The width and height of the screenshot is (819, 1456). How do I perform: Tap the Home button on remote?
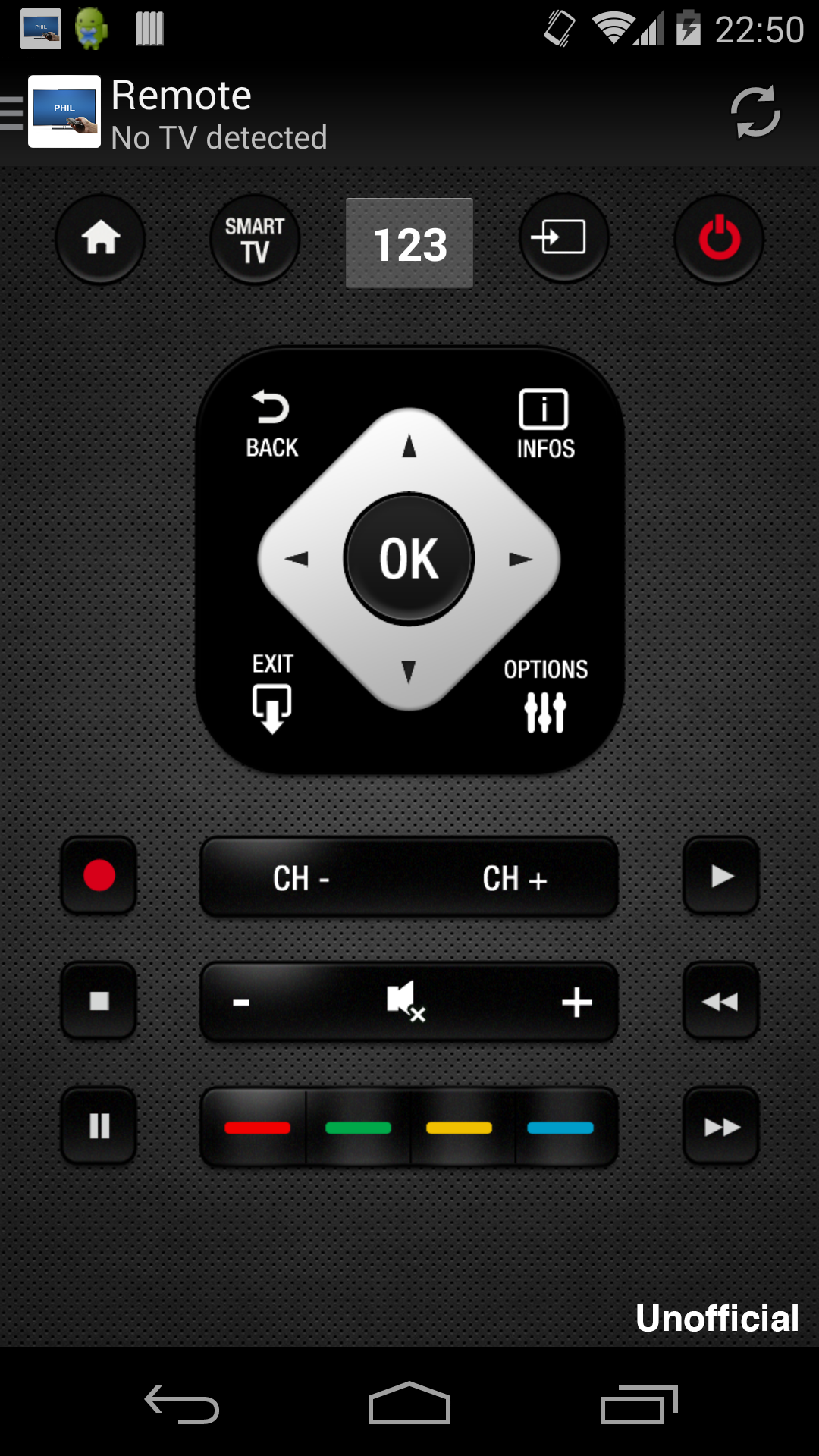click(100, 239)
